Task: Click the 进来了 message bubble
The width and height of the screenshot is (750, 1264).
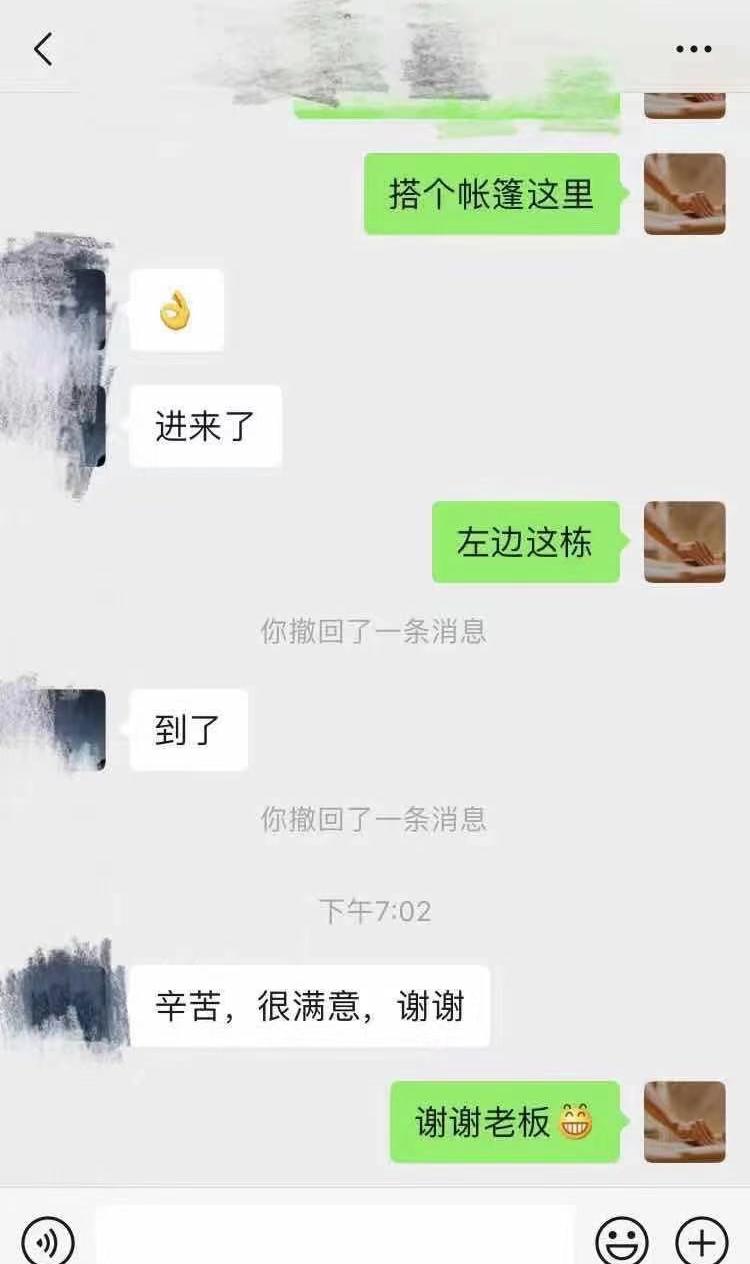Action: pos(204,426)
